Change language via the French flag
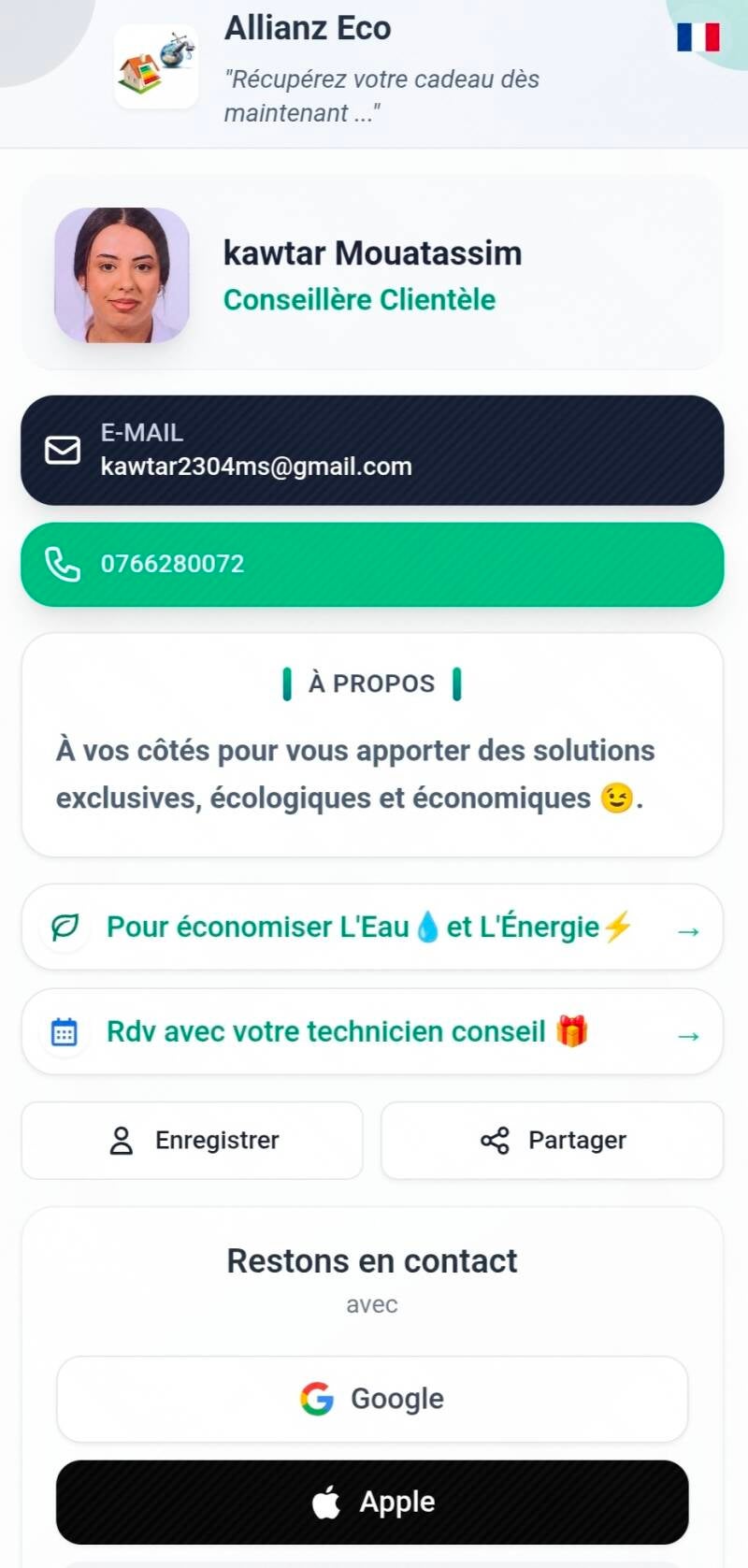The image size is (748, 1568). [x=698, y=37]
